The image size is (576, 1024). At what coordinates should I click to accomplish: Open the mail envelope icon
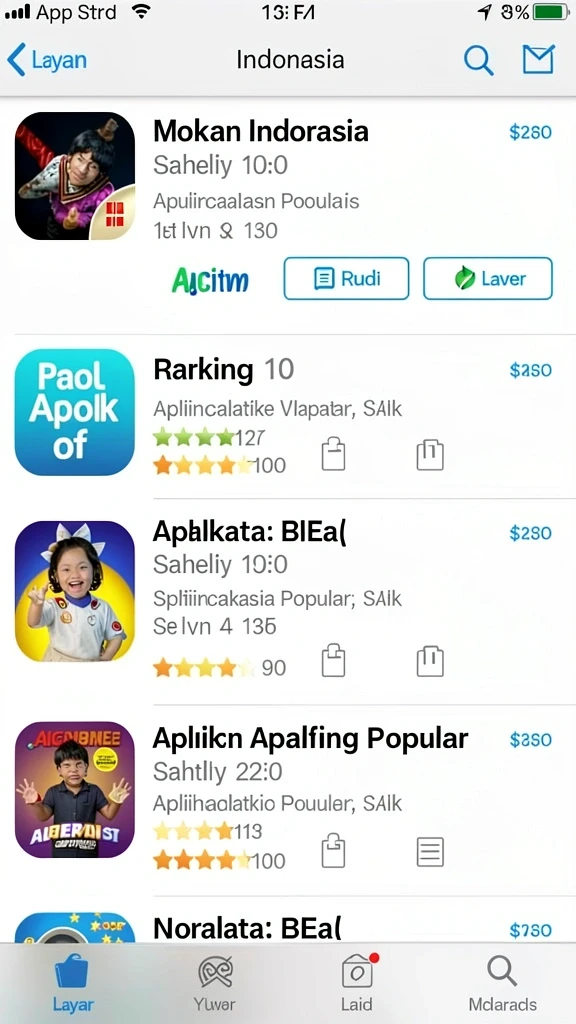(x=539, y=59)
